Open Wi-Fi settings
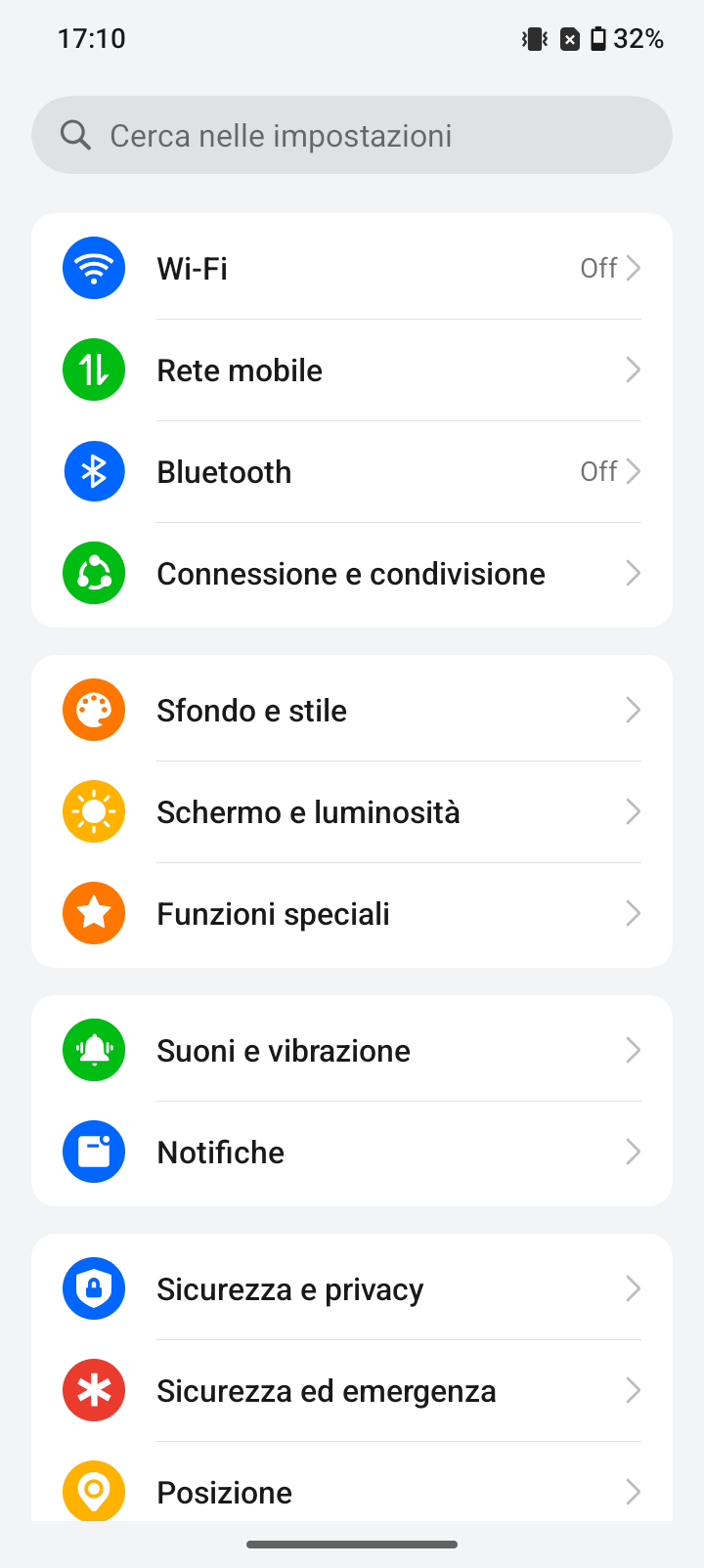The width and height of the screenshot is (704, 1568). (352, 268)
